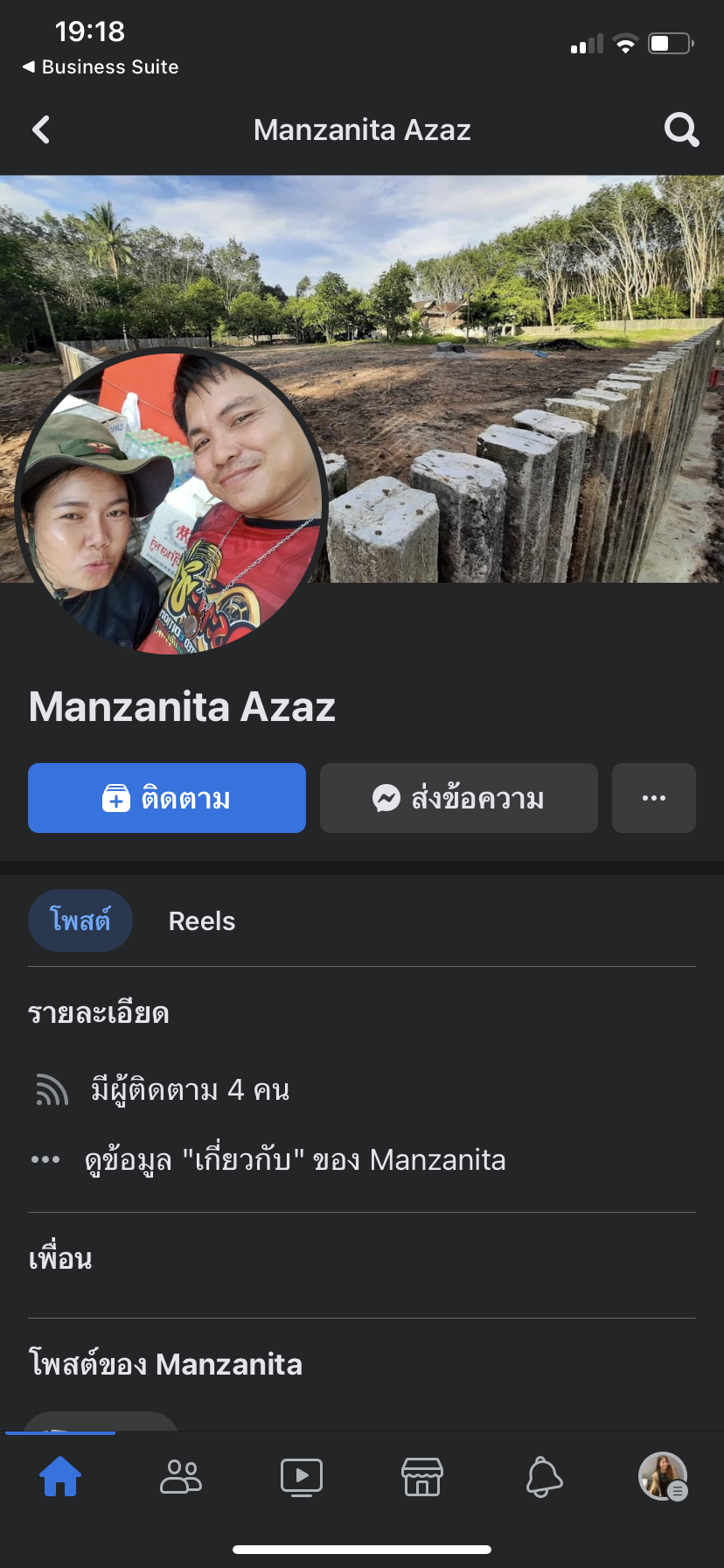Viewport: 724px width, 1568px height.
Task: Open the menu via profile avatar tab
Action: click(663, 1477)
